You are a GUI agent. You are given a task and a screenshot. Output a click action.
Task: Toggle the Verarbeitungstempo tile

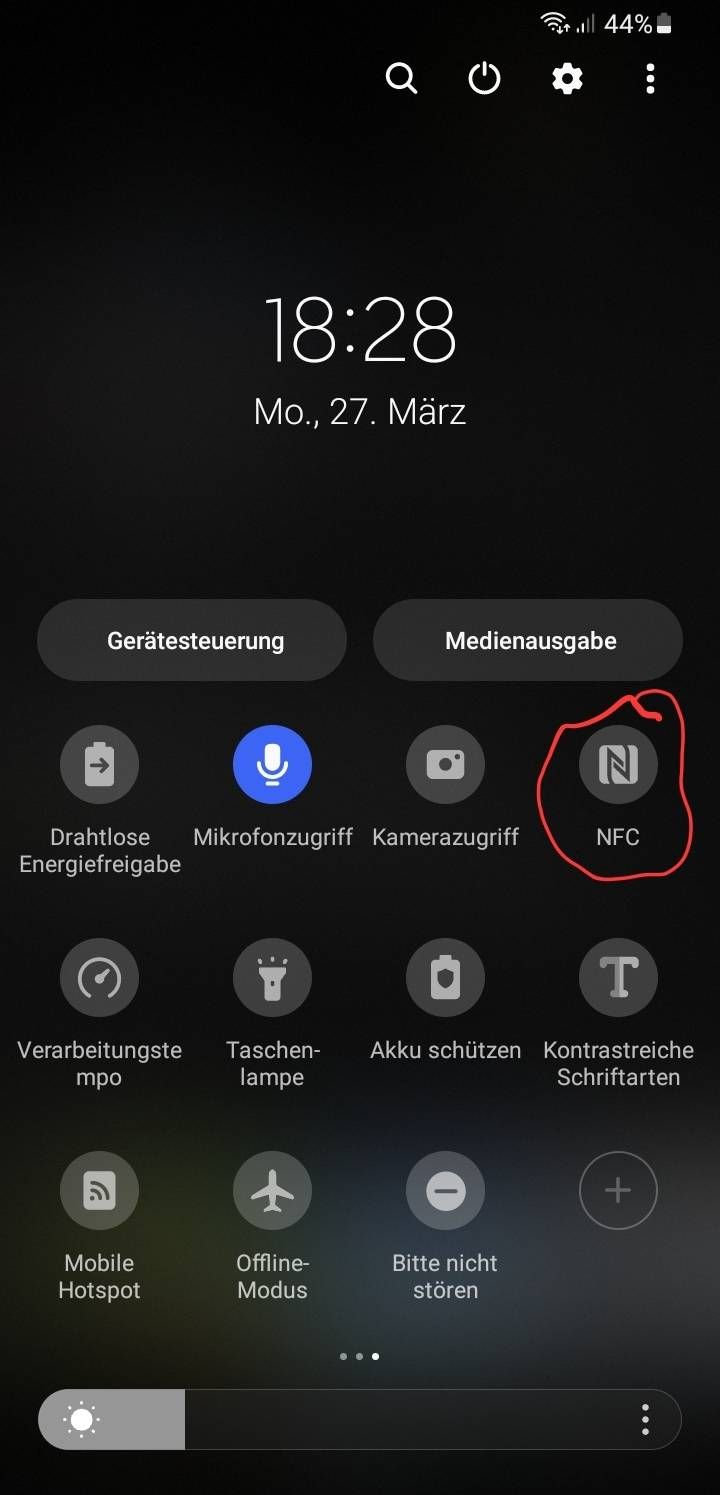pyautogui.click(x=99, y=978)
